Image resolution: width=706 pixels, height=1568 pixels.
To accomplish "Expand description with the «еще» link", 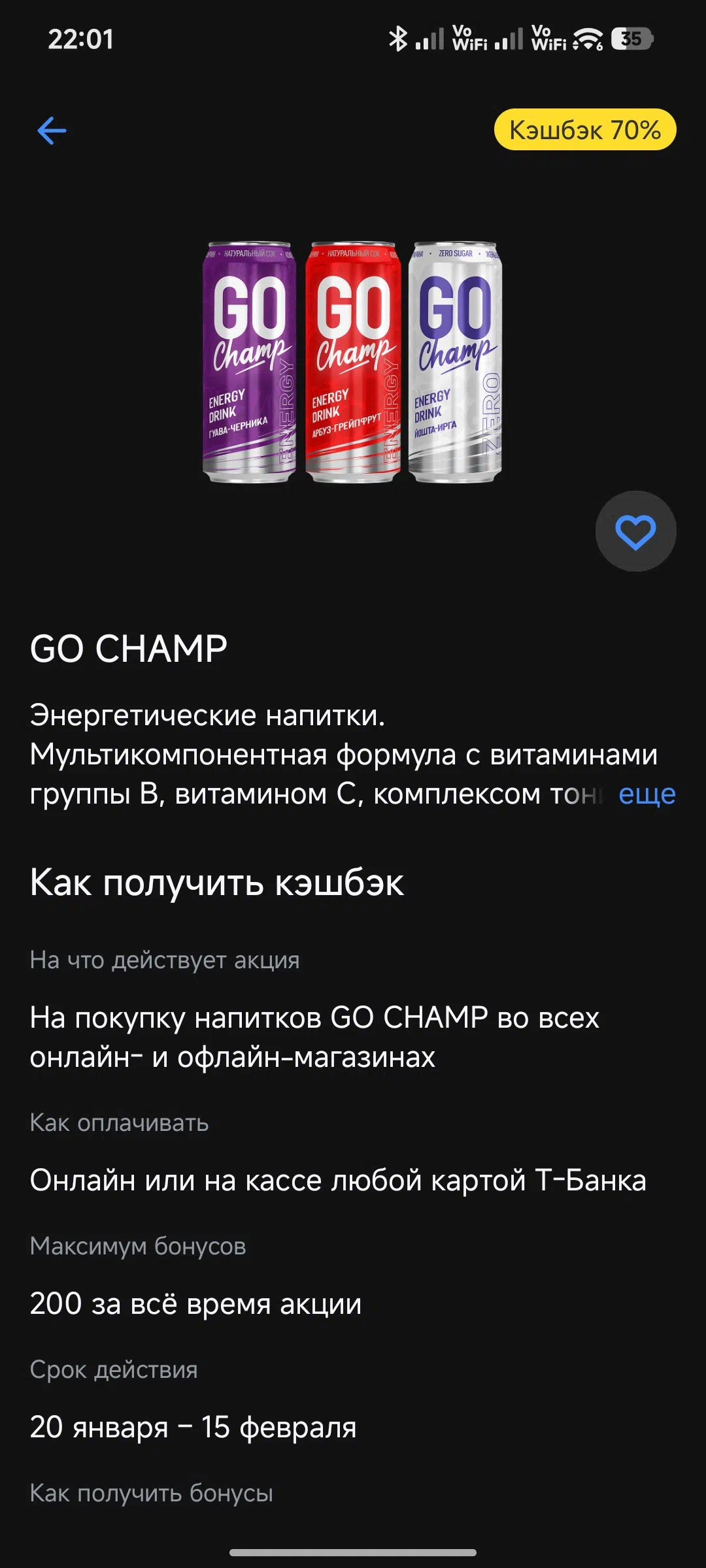I will (x=647, y=794).
